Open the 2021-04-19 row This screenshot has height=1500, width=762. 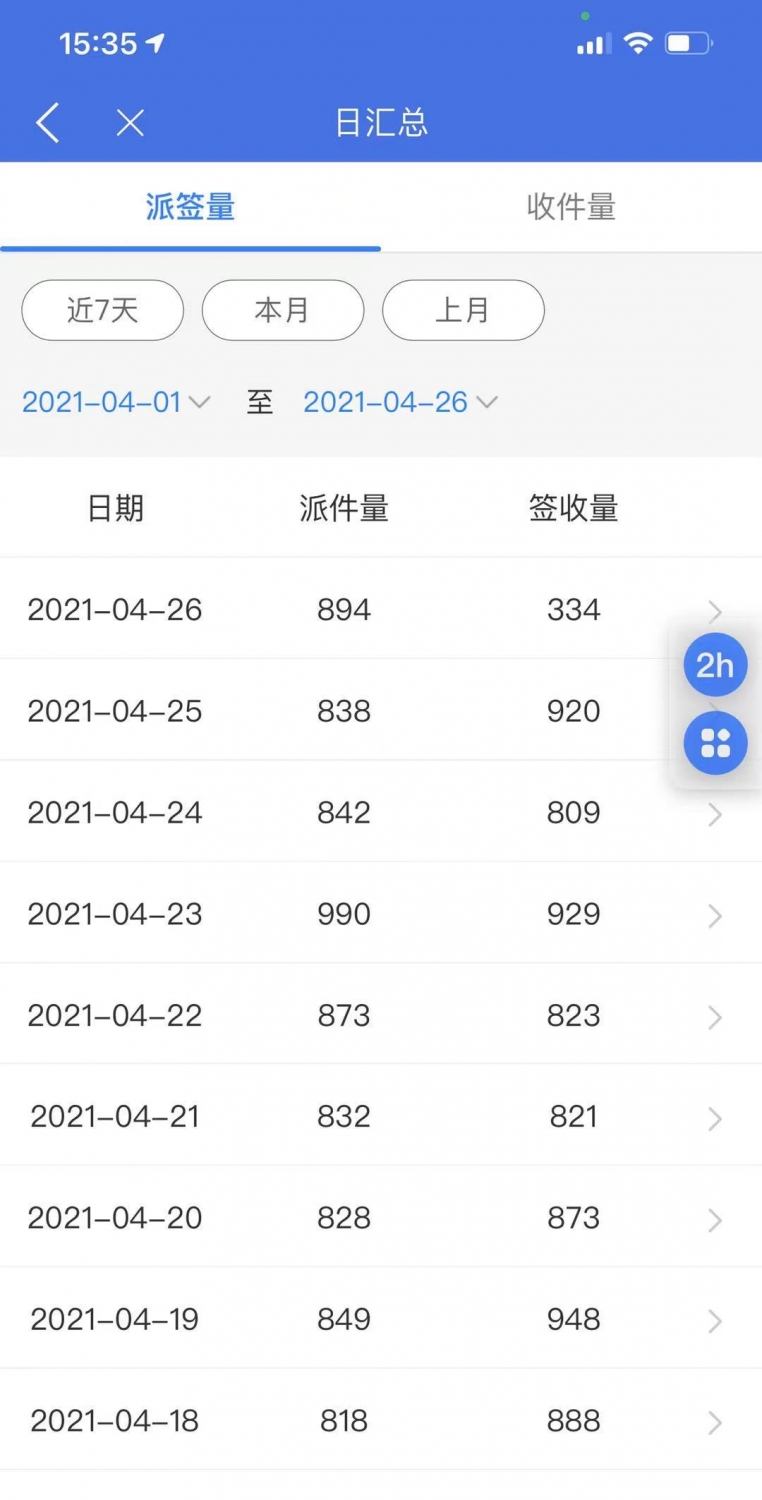coord(381,1319)
